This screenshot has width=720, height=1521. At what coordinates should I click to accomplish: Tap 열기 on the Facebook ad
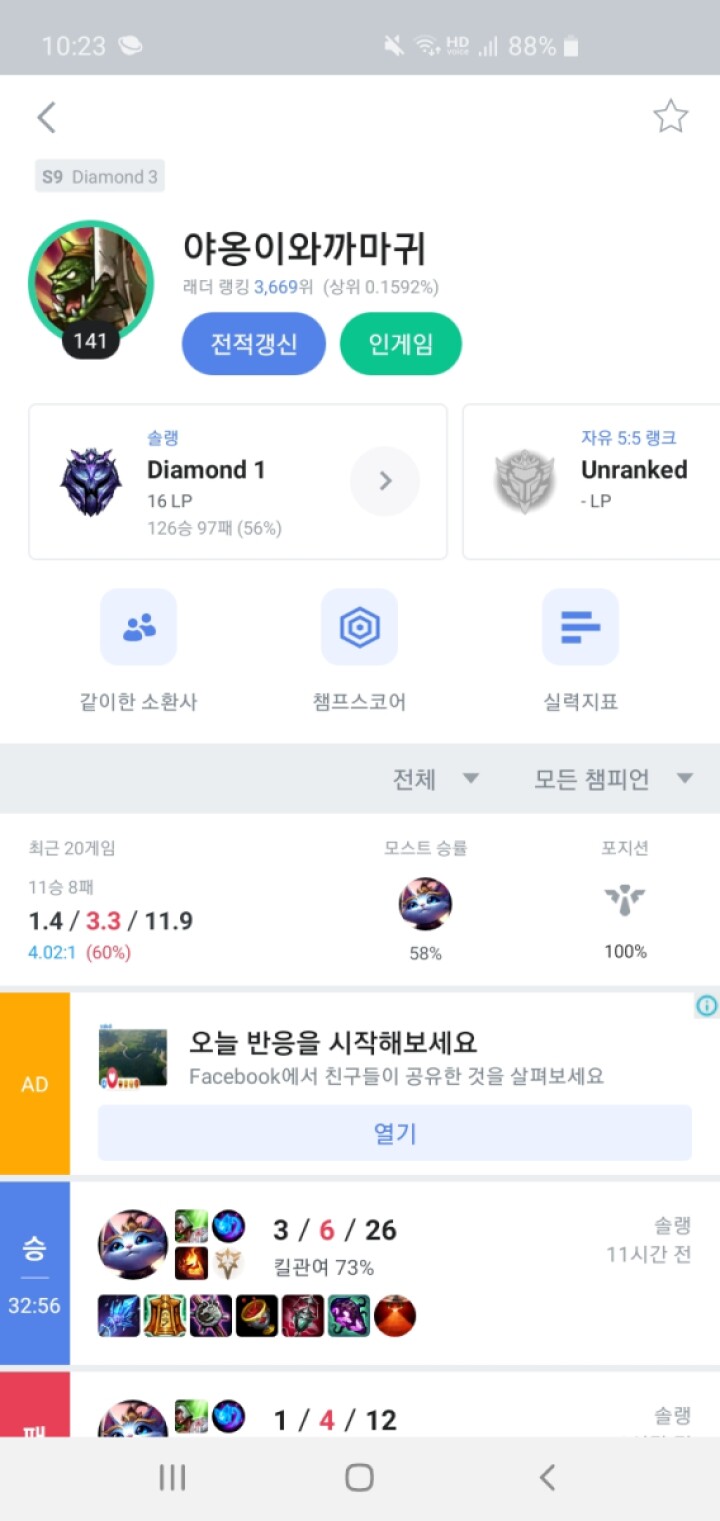coord(394,1133)
